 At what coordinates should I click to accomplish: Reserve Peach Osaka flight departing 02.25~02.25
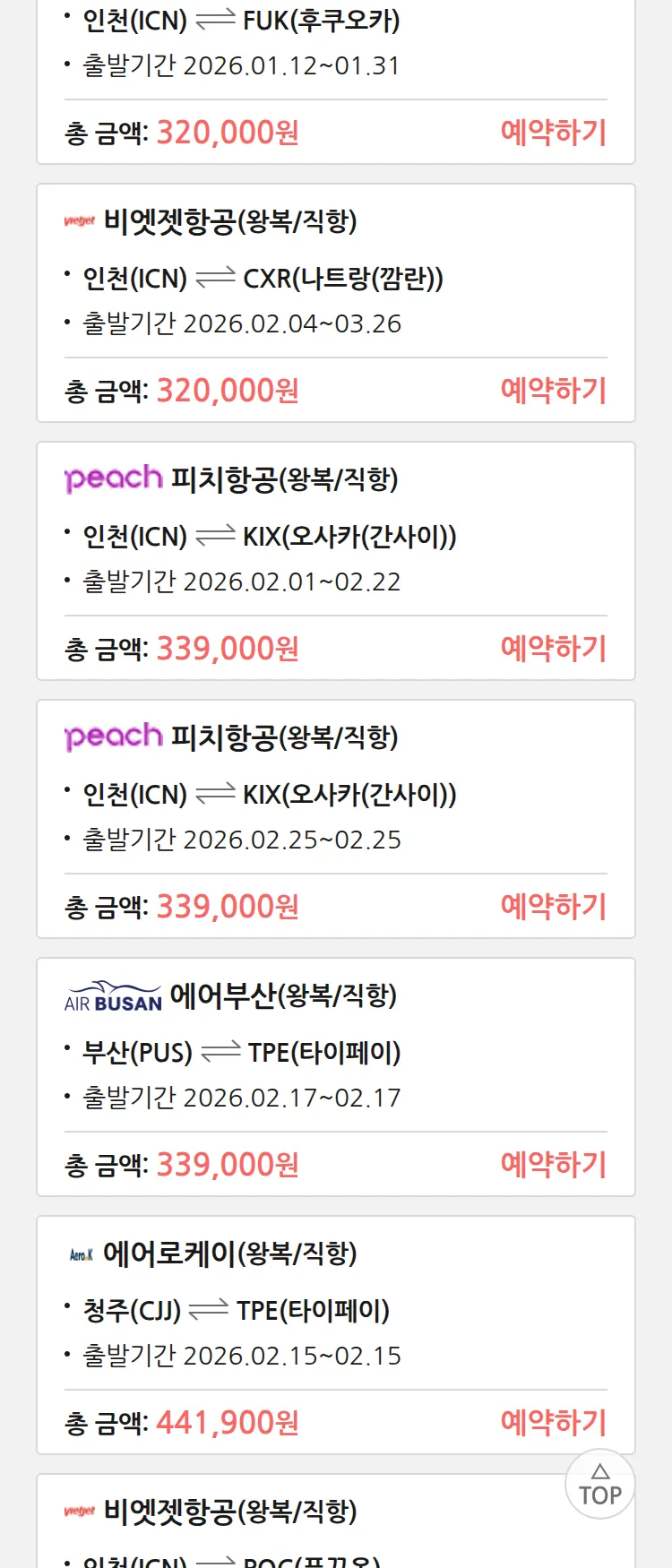pyautogui.click(x=553, y=907)
